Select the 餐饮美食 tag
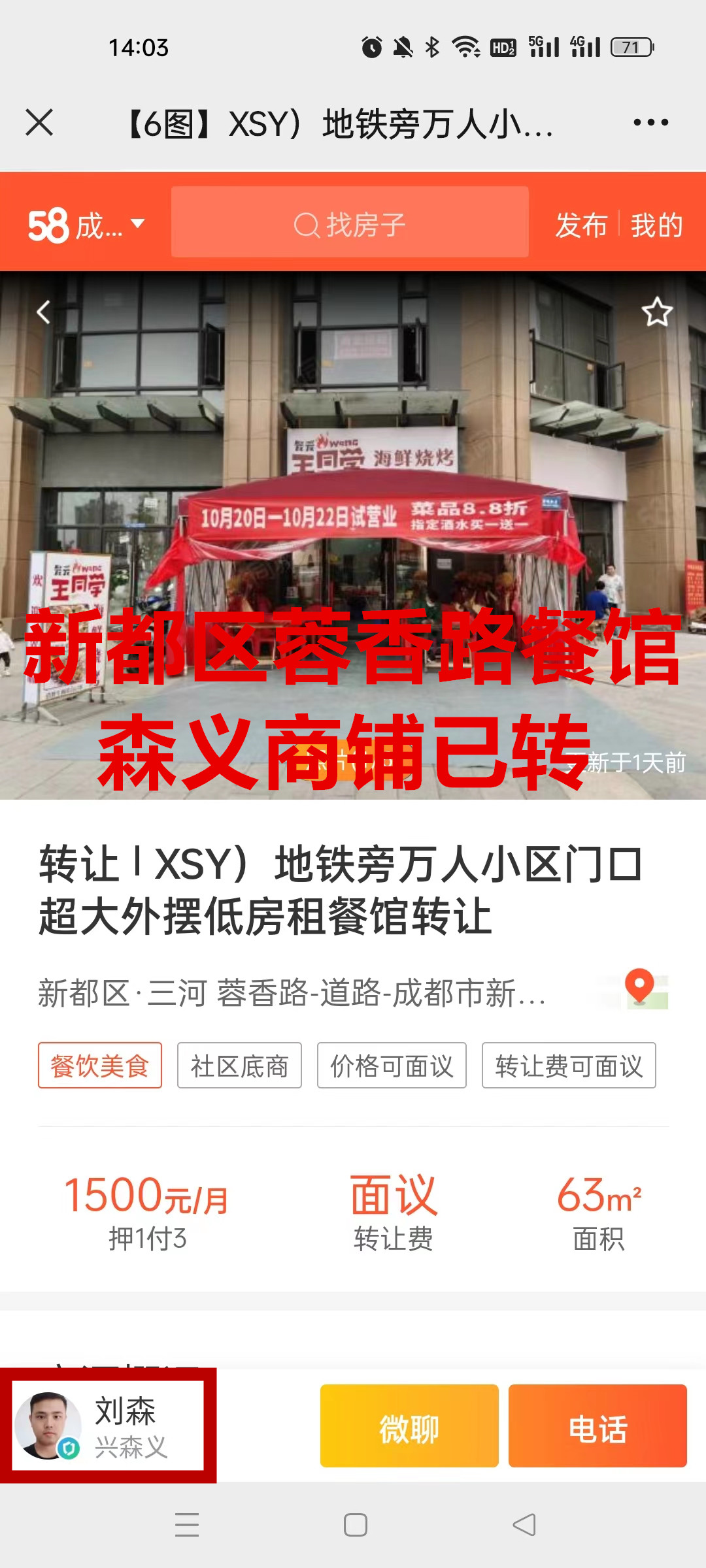Image resolution: width=706 pixels, height=1568 pixels. (x=100, y=1066)
